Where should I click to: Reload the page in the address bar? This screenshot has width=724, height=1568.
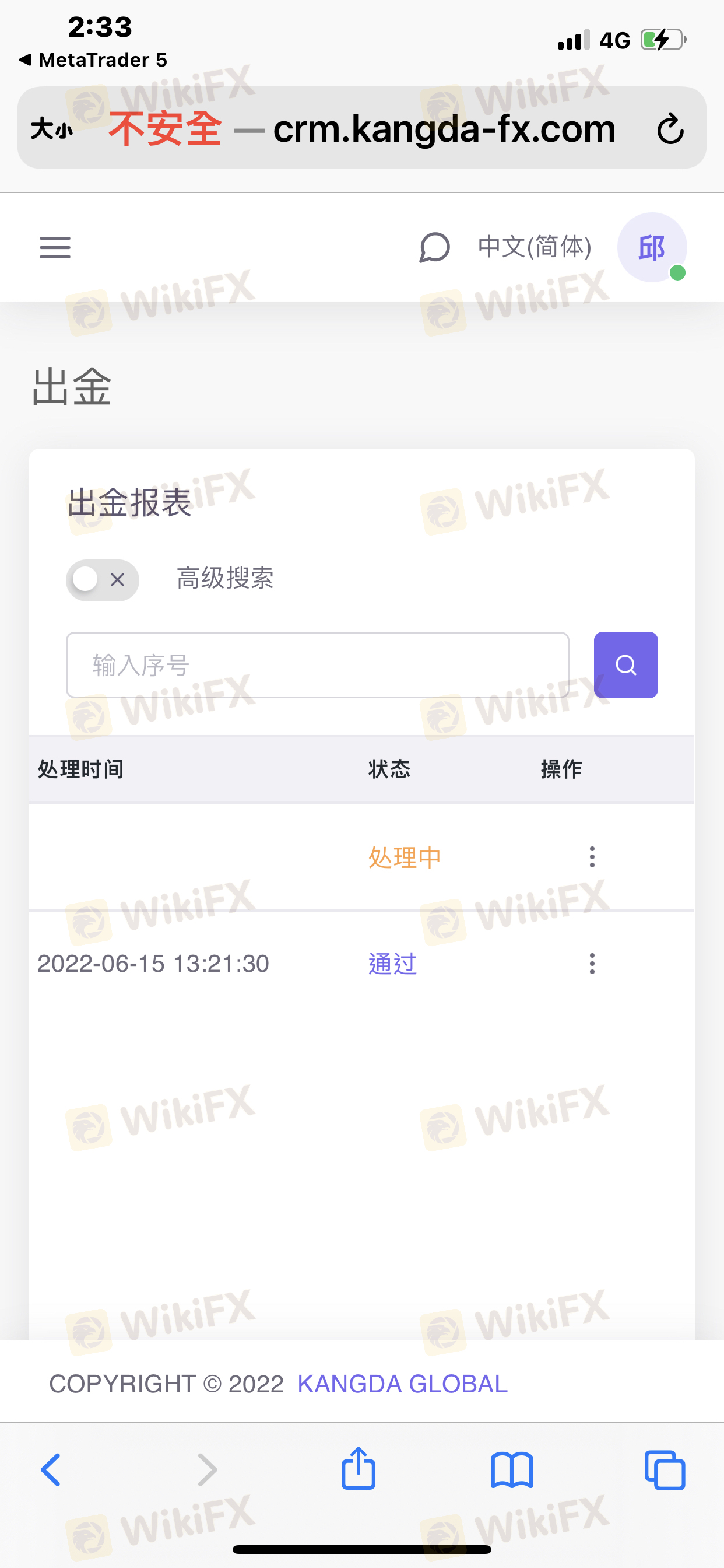coord(670,128)
